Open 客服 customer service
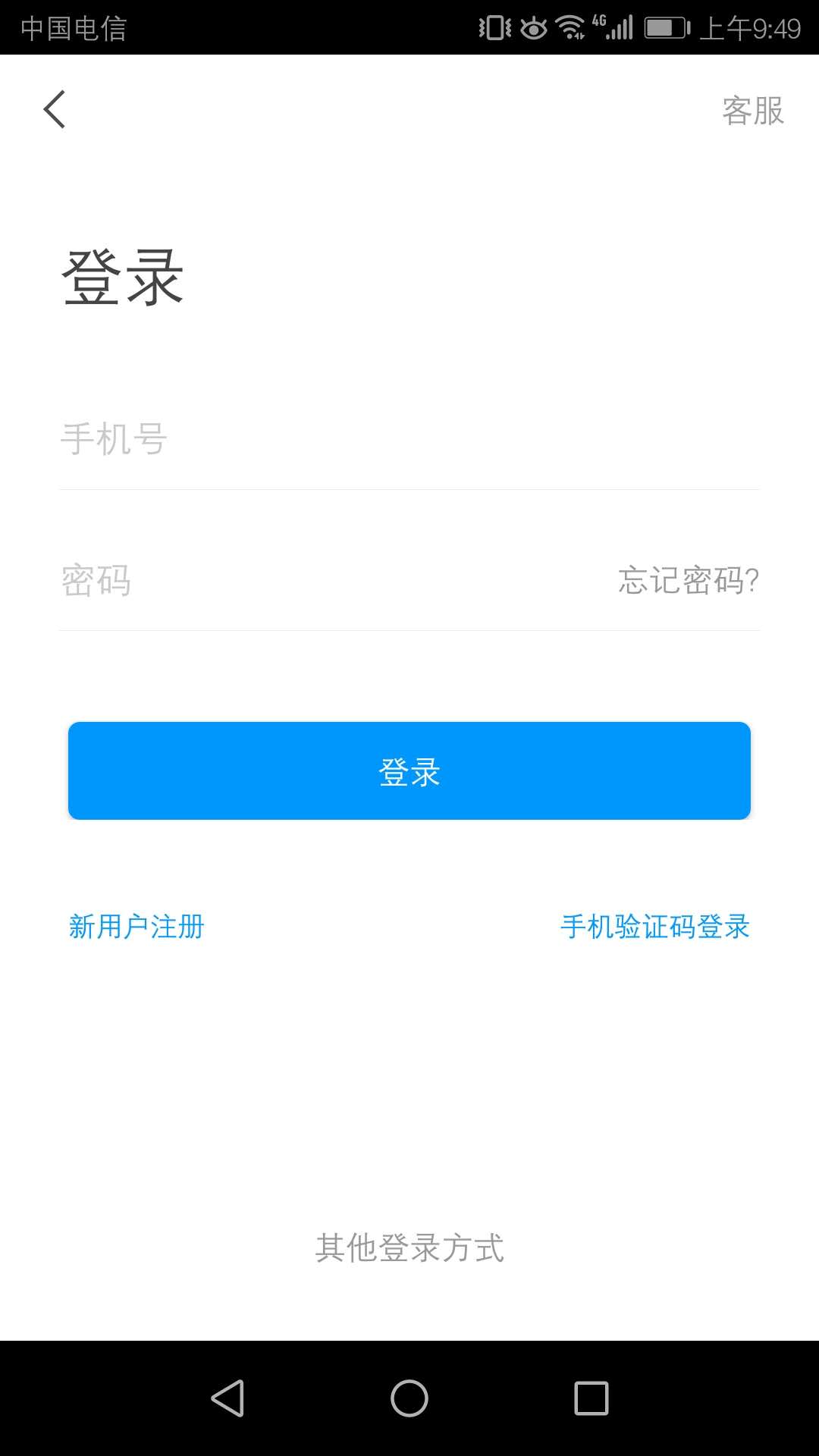Viewport: 819px width, 1456px height. [x=752, y=111]
